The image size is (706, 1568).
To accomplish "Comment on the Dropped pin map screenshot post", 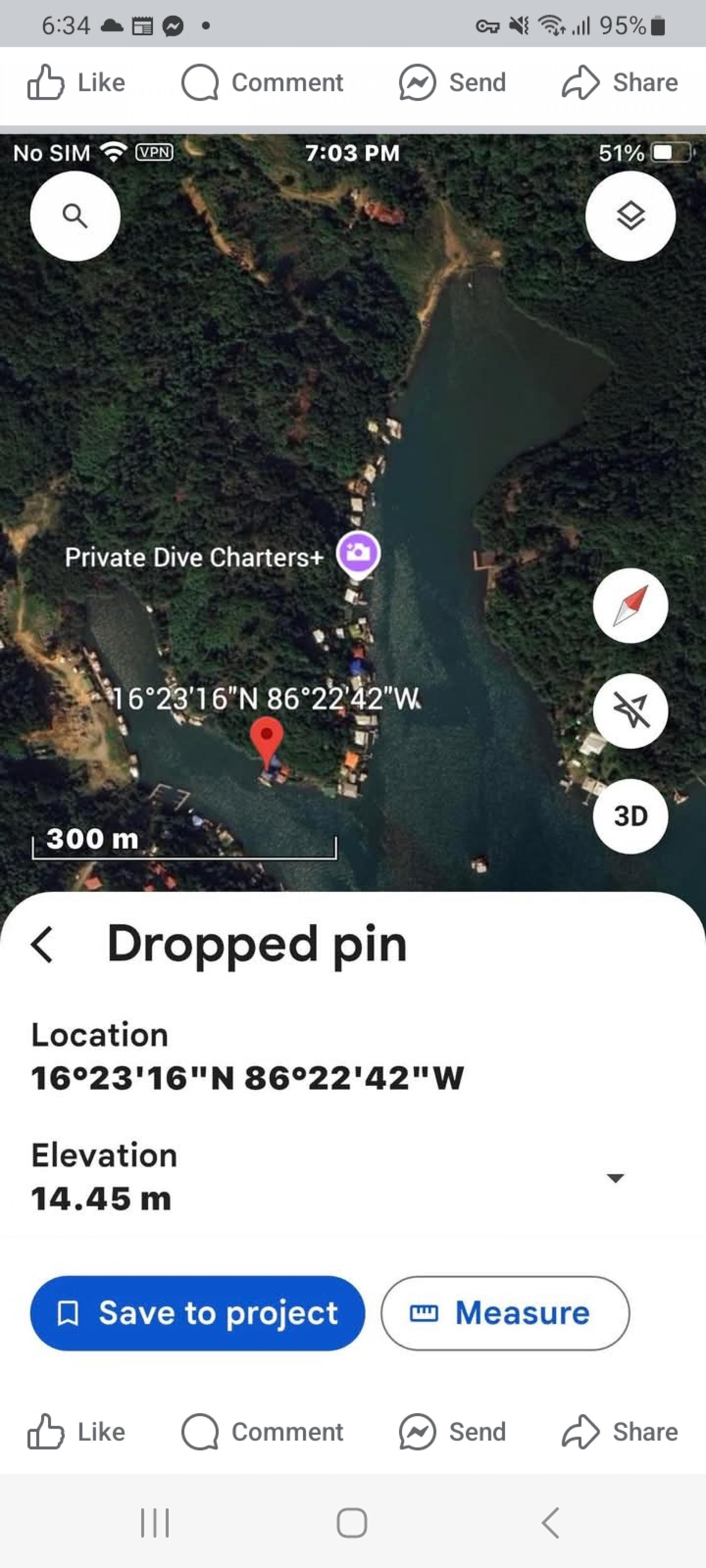I will (x=263, y=1432).
